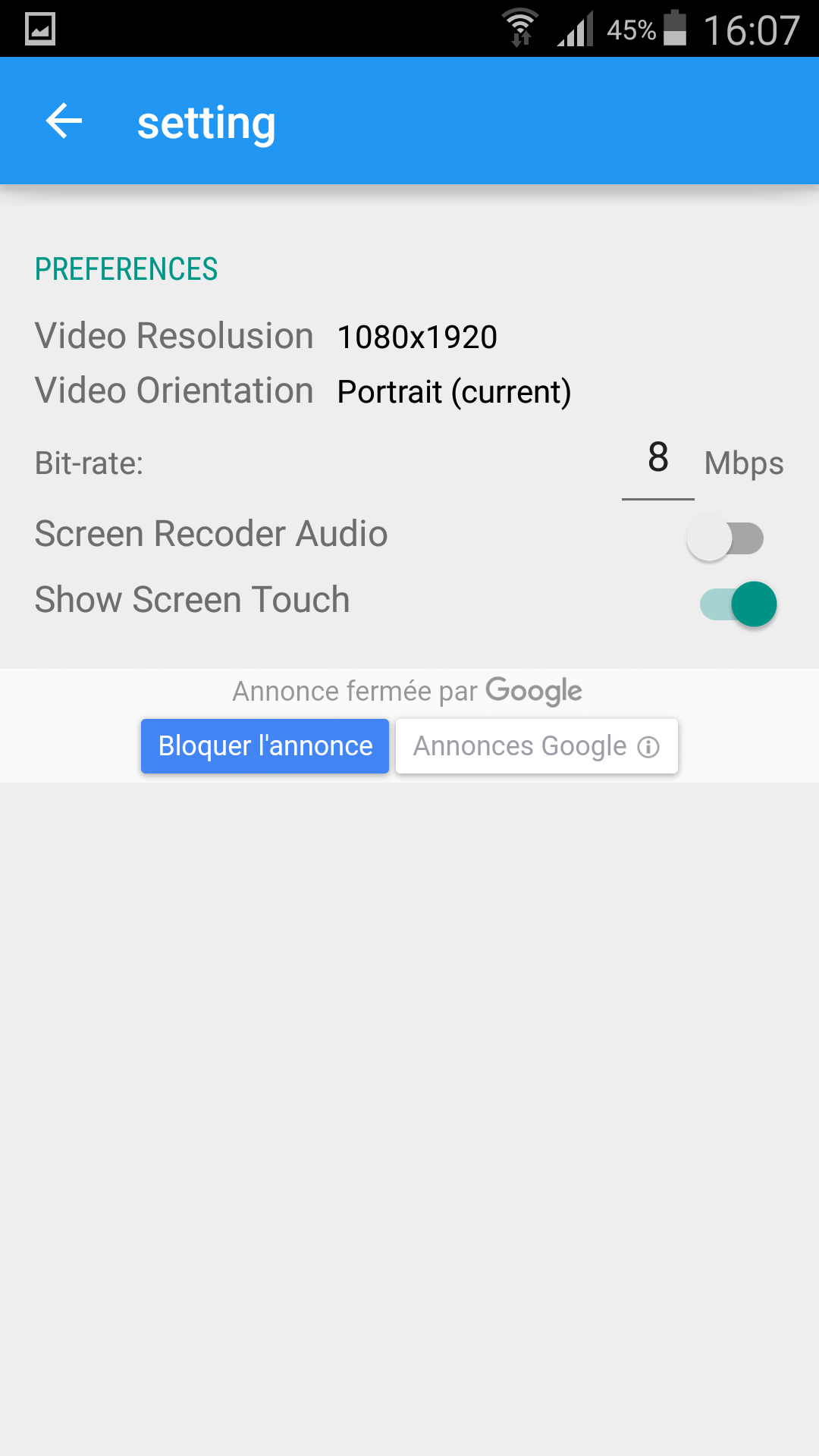Toggle the Screen Recoder Audio switch off again
819x1456 pixels.
tap(725, 537)
